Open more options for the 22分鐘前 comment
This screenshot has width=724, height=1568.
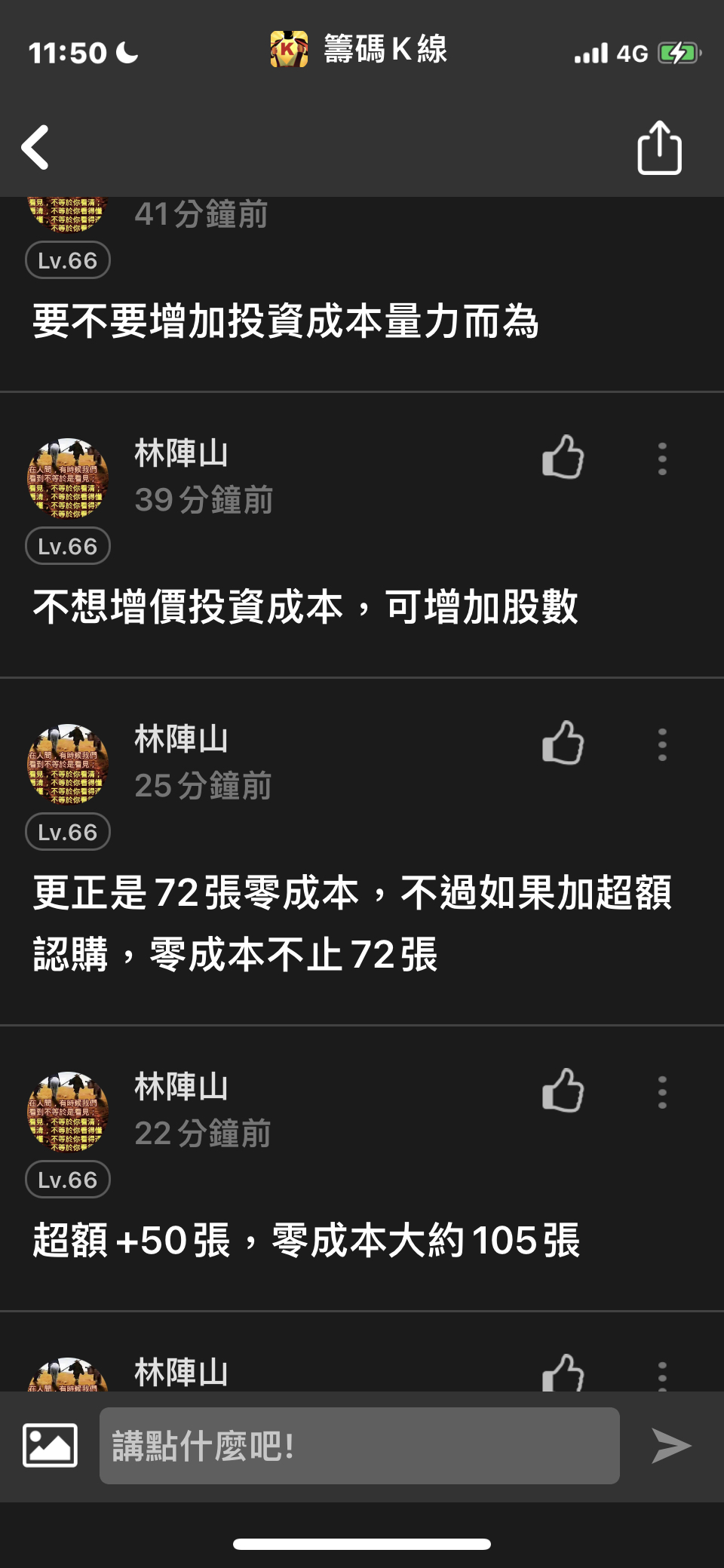662,1092
